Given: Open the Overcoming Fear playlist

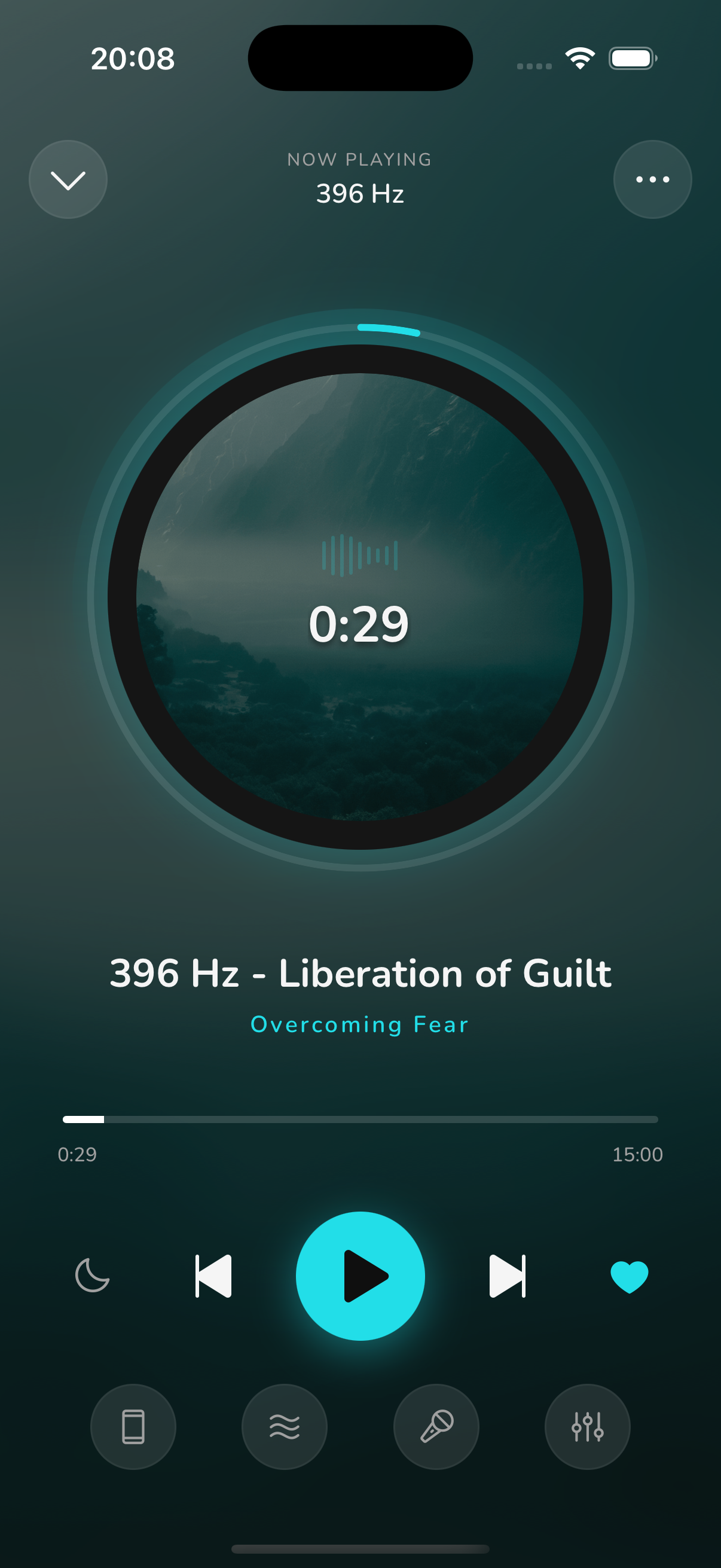Looking at the screenshot, I should pyautogui.click(x=359, y=1024).
